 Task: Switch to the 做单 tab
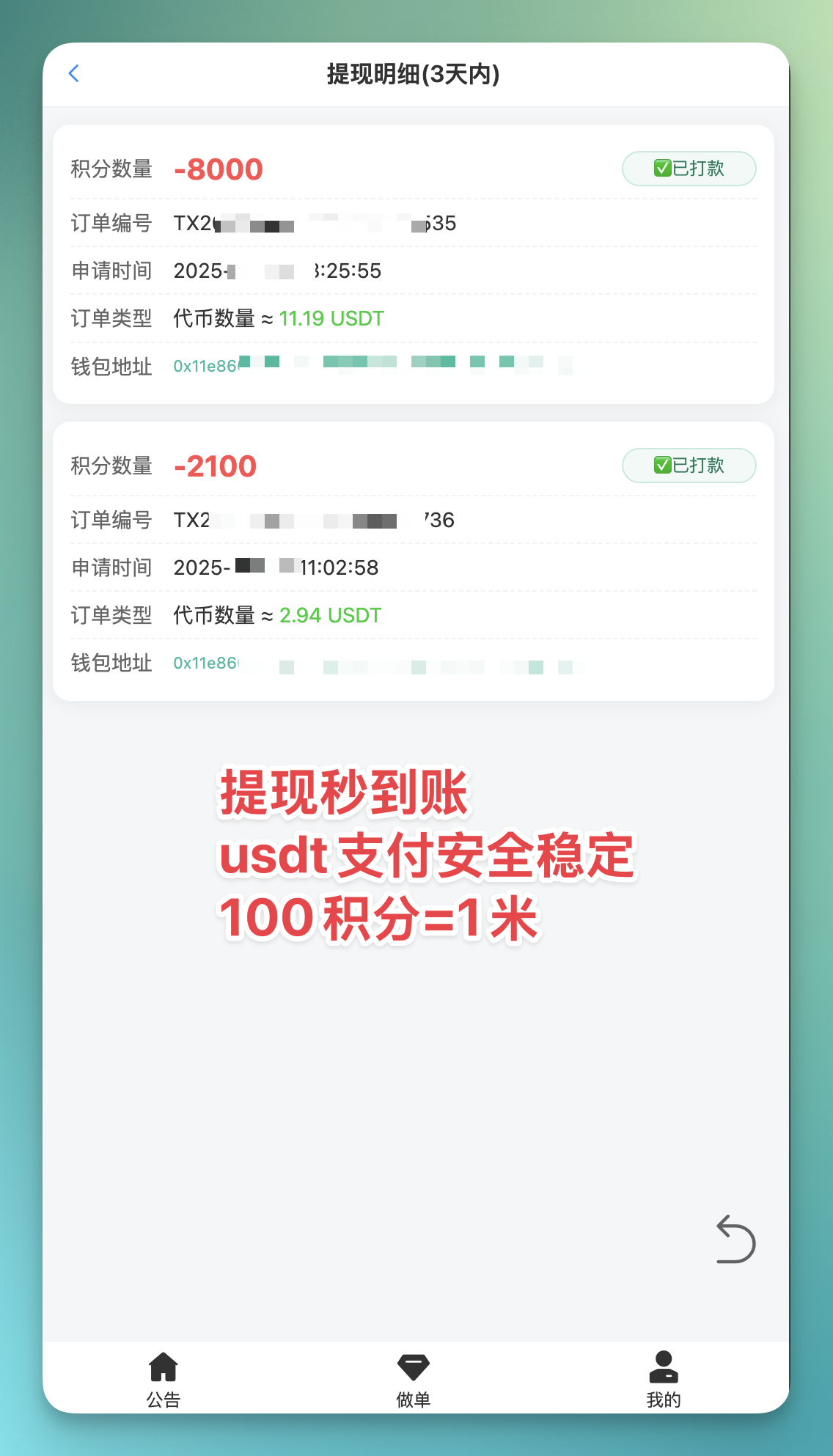413,1379
